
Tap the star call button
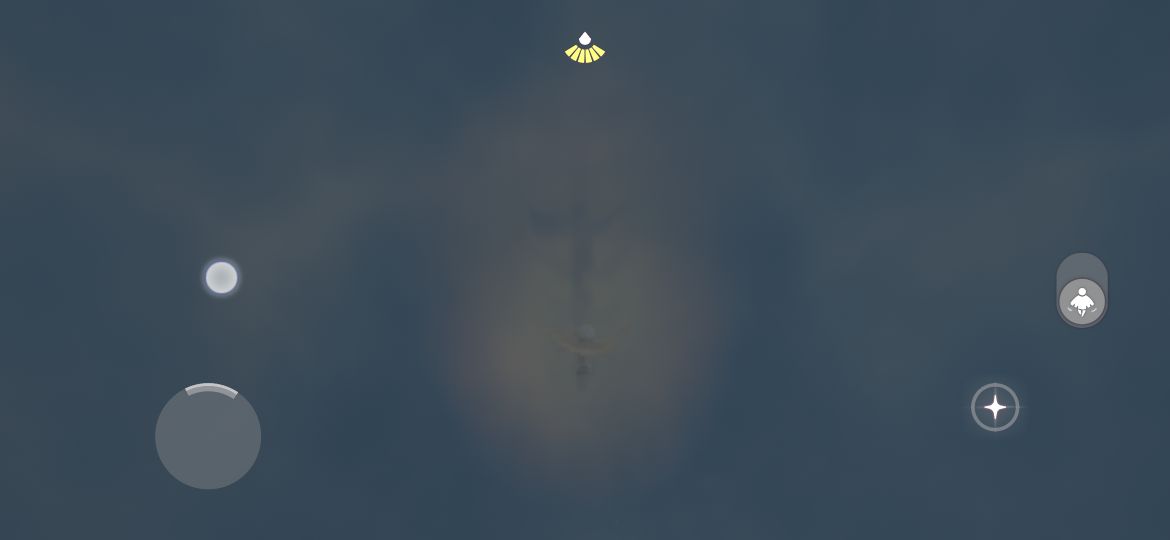click(x=995, y=407)
